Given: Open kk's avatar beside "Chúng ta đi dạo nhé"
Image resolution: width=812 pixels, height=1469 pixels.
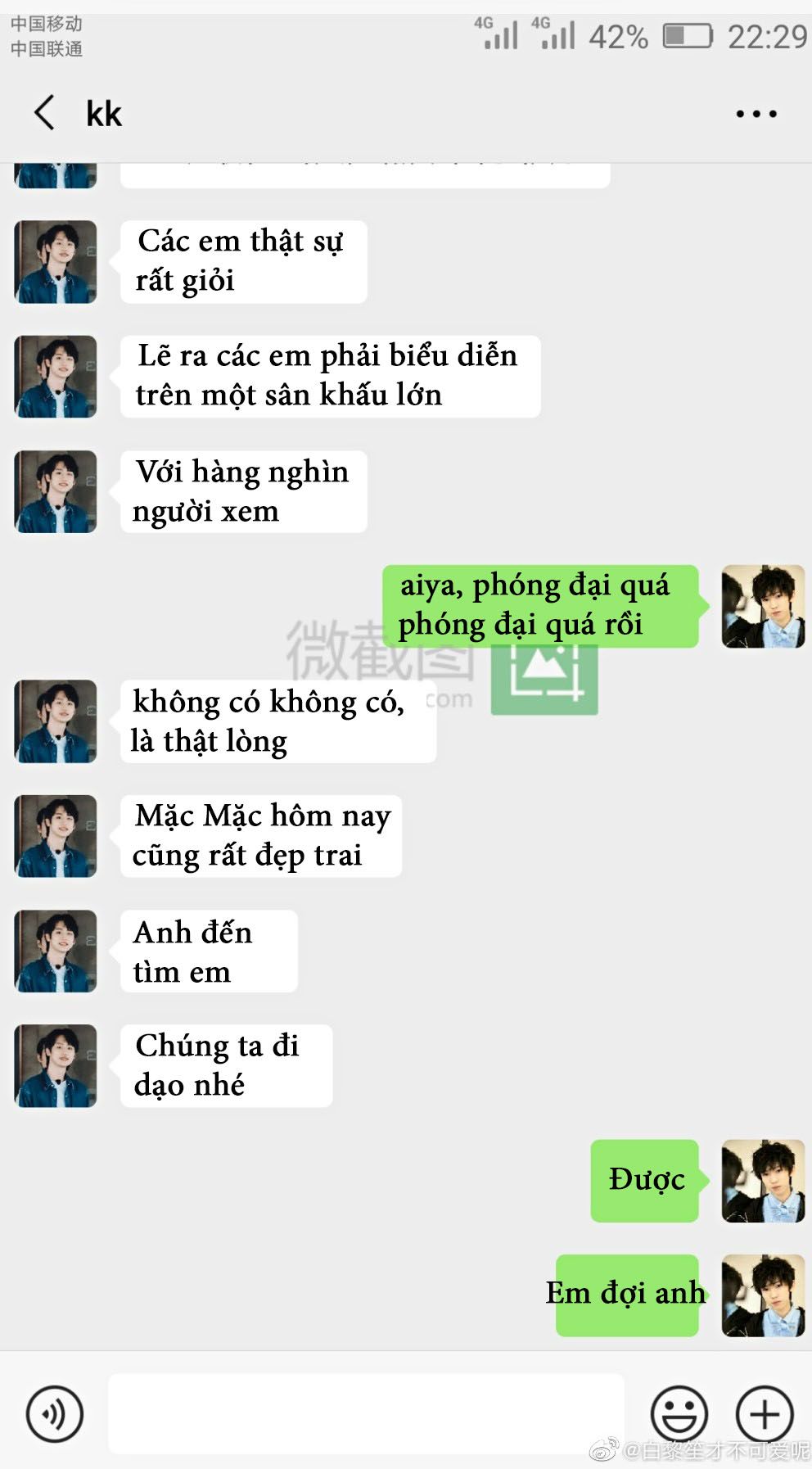Looking at the screenshot, I should [56, 1065].
